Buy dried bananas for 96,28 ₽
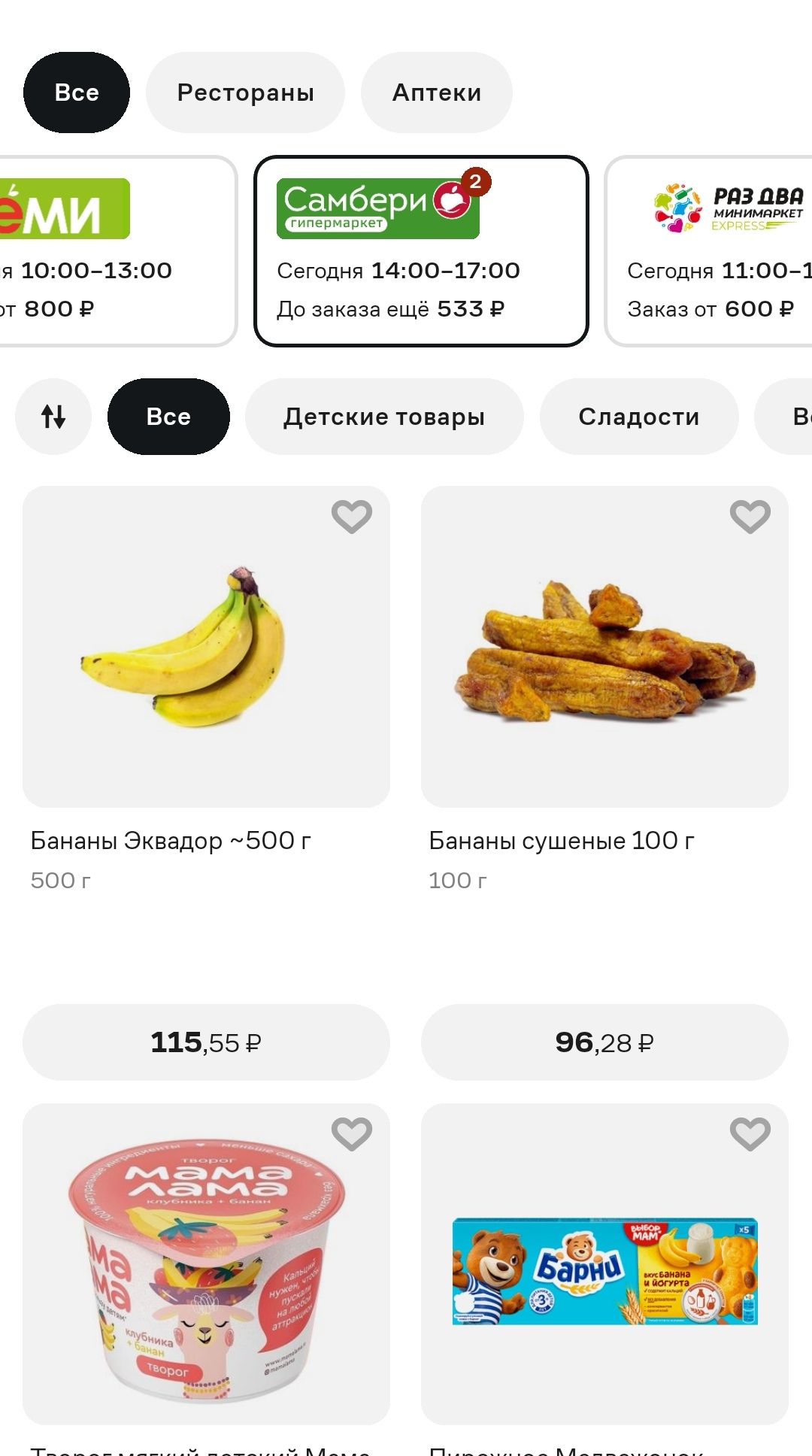Image resolution: width=812 pixels, height=1456 pixels. tap(604, 1042)
